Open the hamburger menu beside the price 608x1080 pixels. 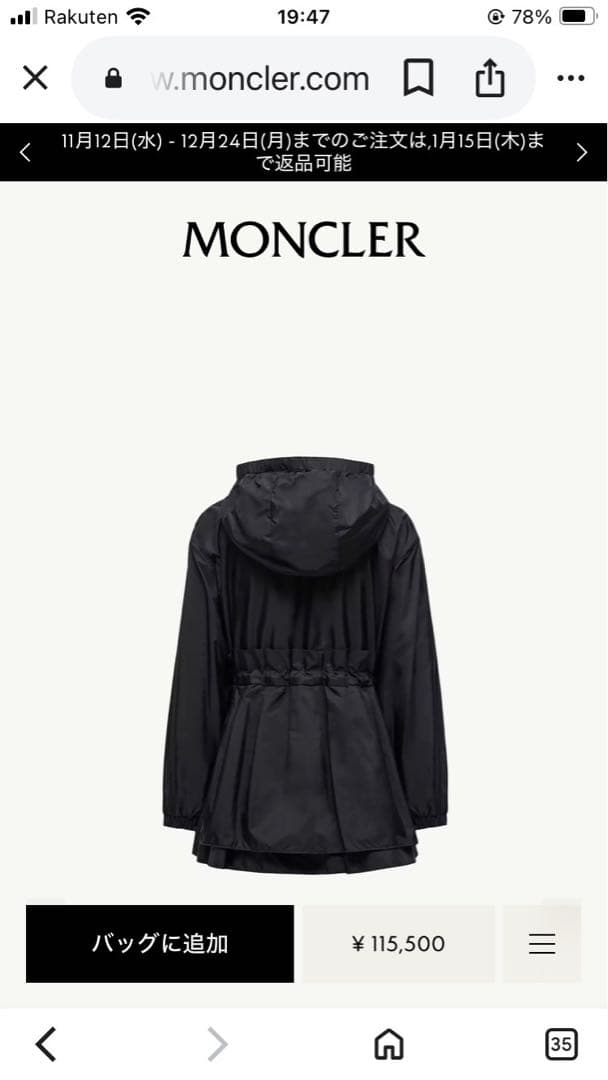541,943
